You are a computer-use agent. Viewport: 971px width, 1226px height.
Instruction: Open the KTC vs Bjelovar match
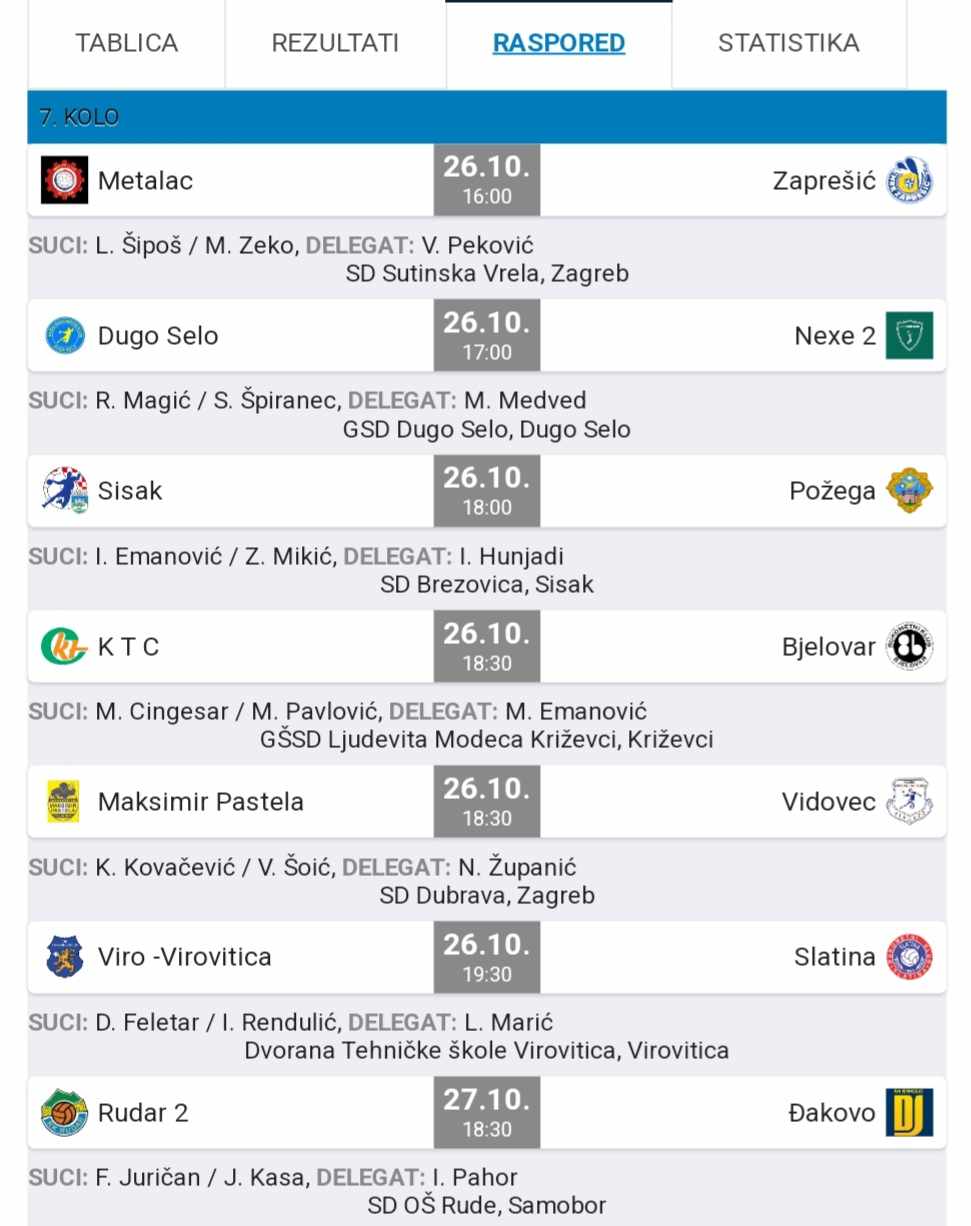pyautogui.click(x=486, y=646)
